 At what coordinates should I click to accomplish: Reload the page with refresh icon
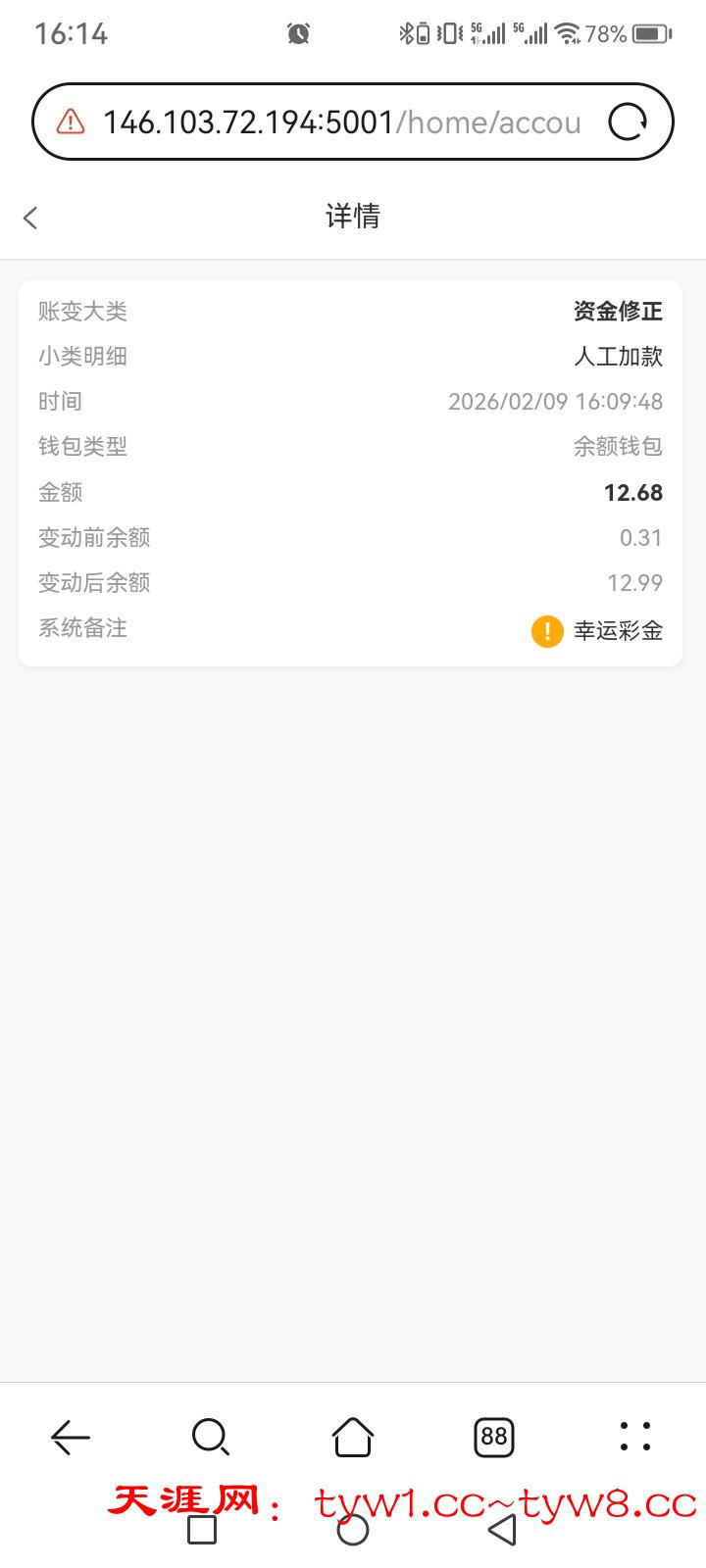point(628,122)
